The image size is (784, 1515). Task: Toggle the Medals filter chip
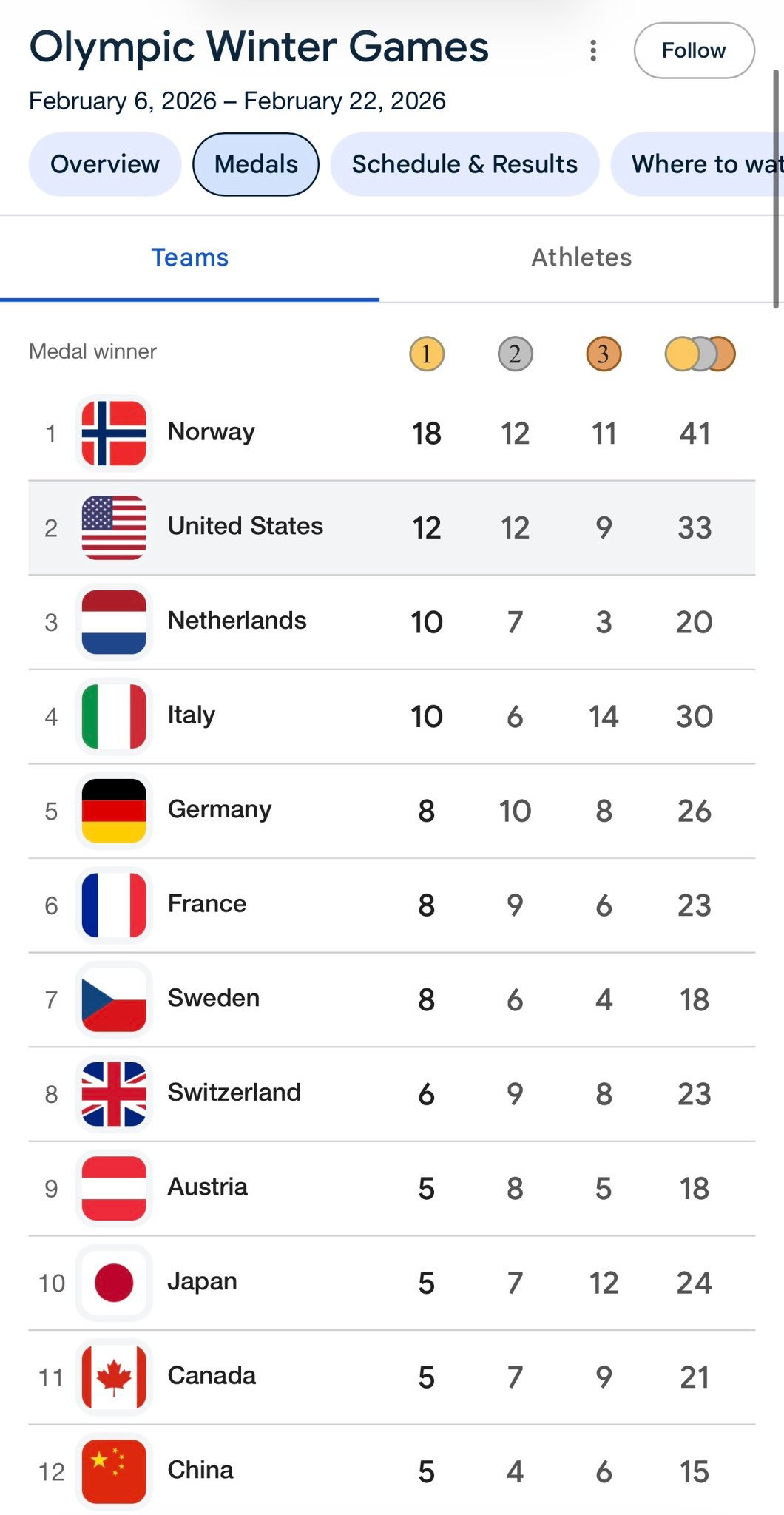tap(255, 164)
